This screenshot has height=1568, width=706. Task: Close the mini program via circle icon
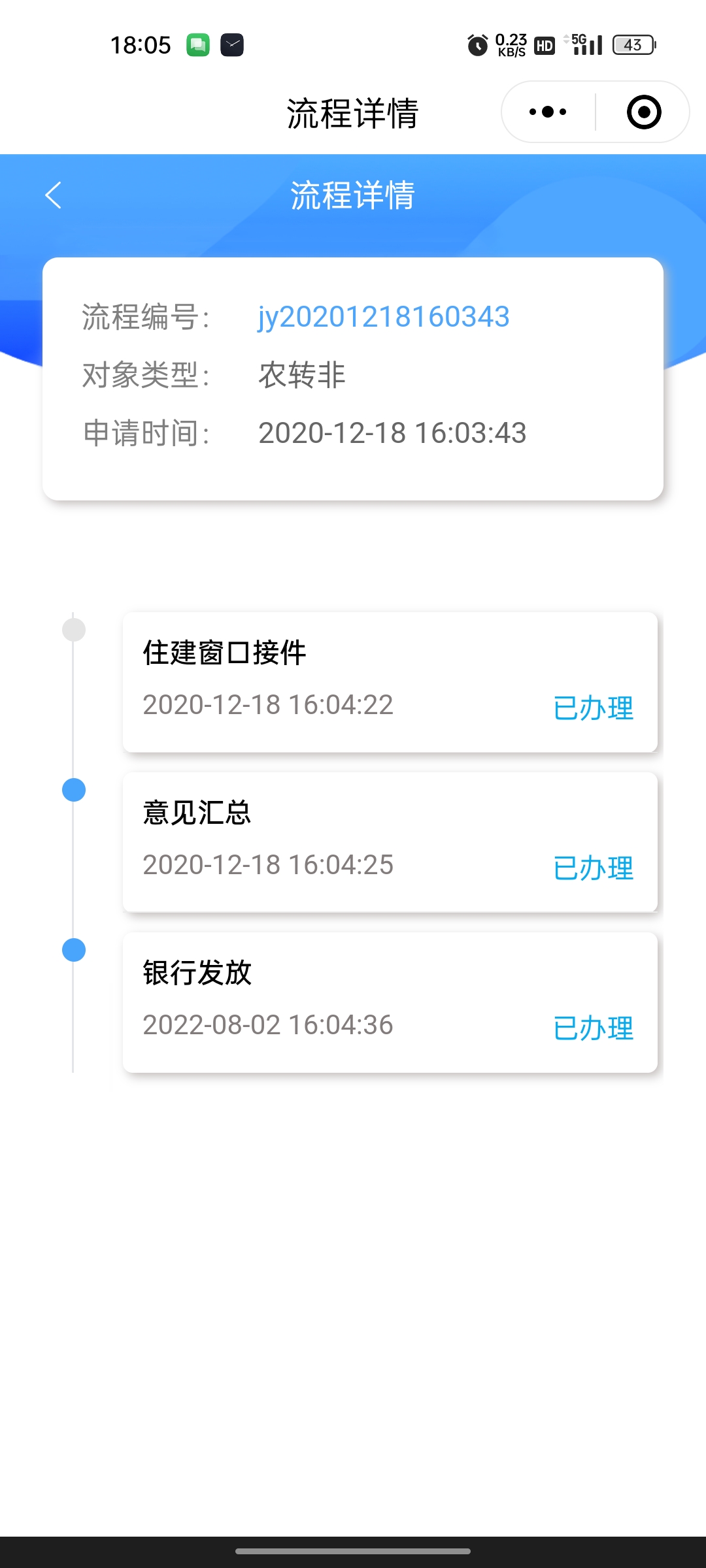click(643, 112)
